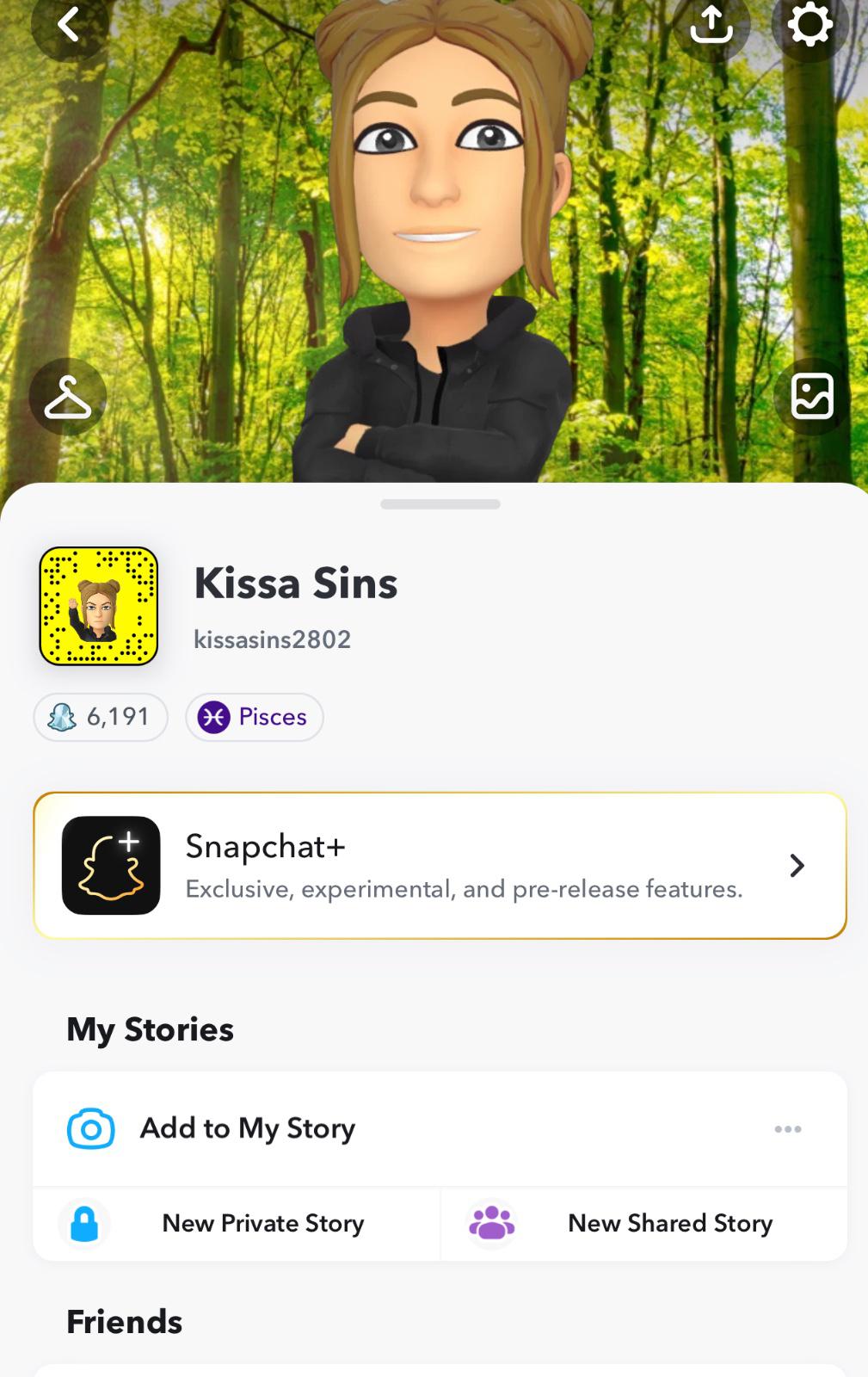Open settings gear
Image resolution: width=868 pixels, height=1377 pixels.
(810, 25)
